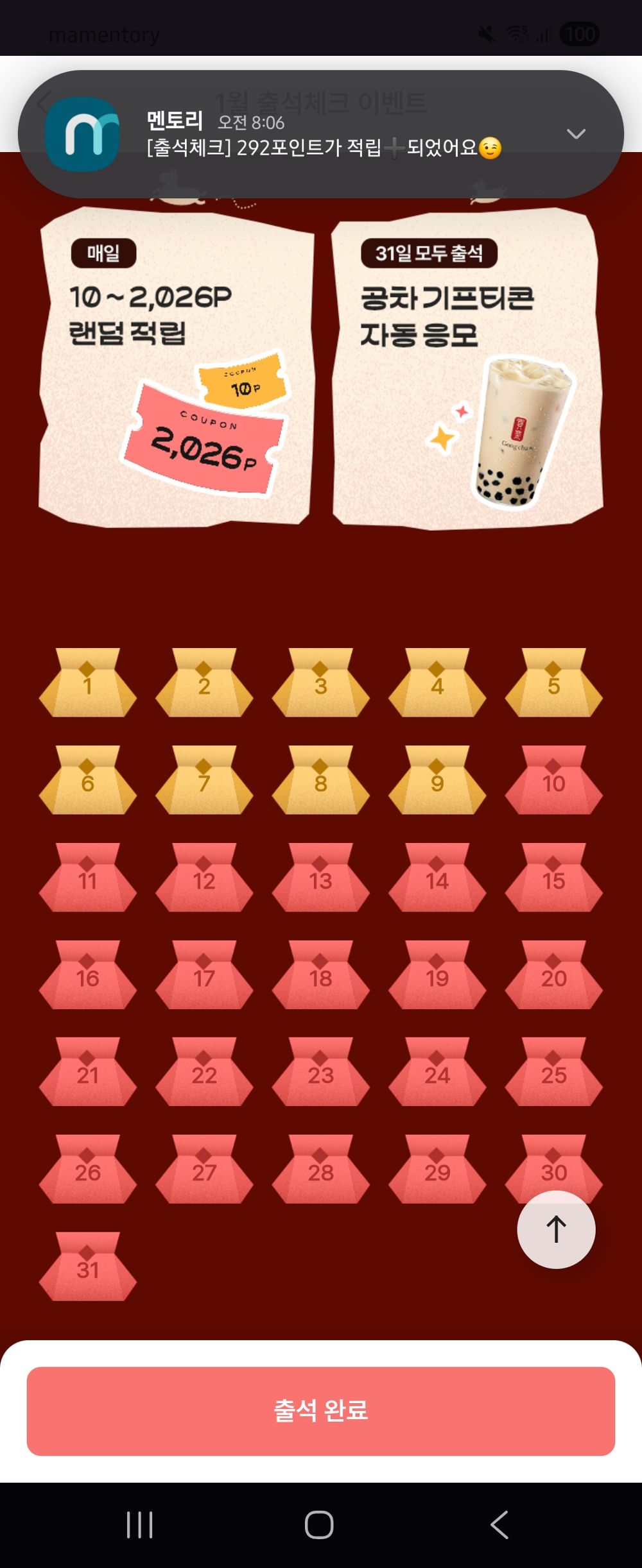Tap the day 18 red pouch

(x=320, y=976)
